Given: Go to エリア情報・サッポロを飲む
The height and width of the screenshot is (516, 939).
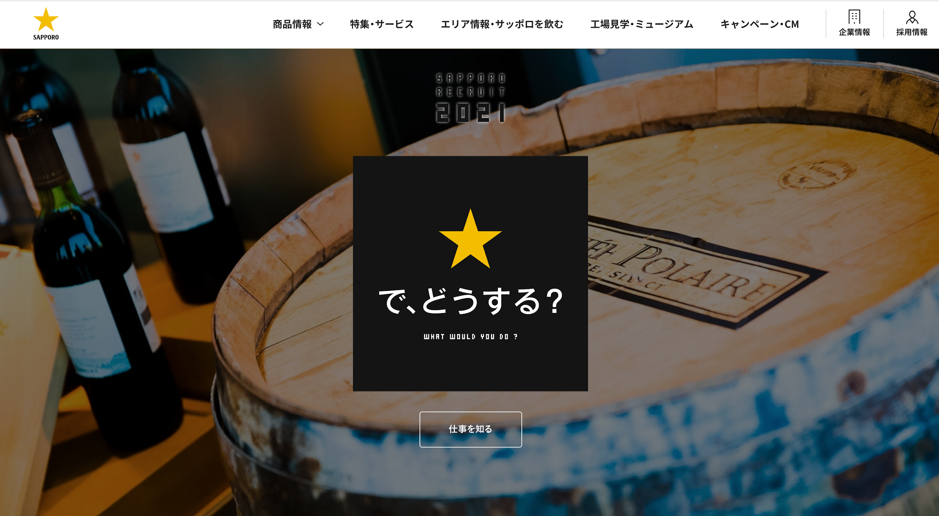Looking at the screenshot, I should coord(502,24).
